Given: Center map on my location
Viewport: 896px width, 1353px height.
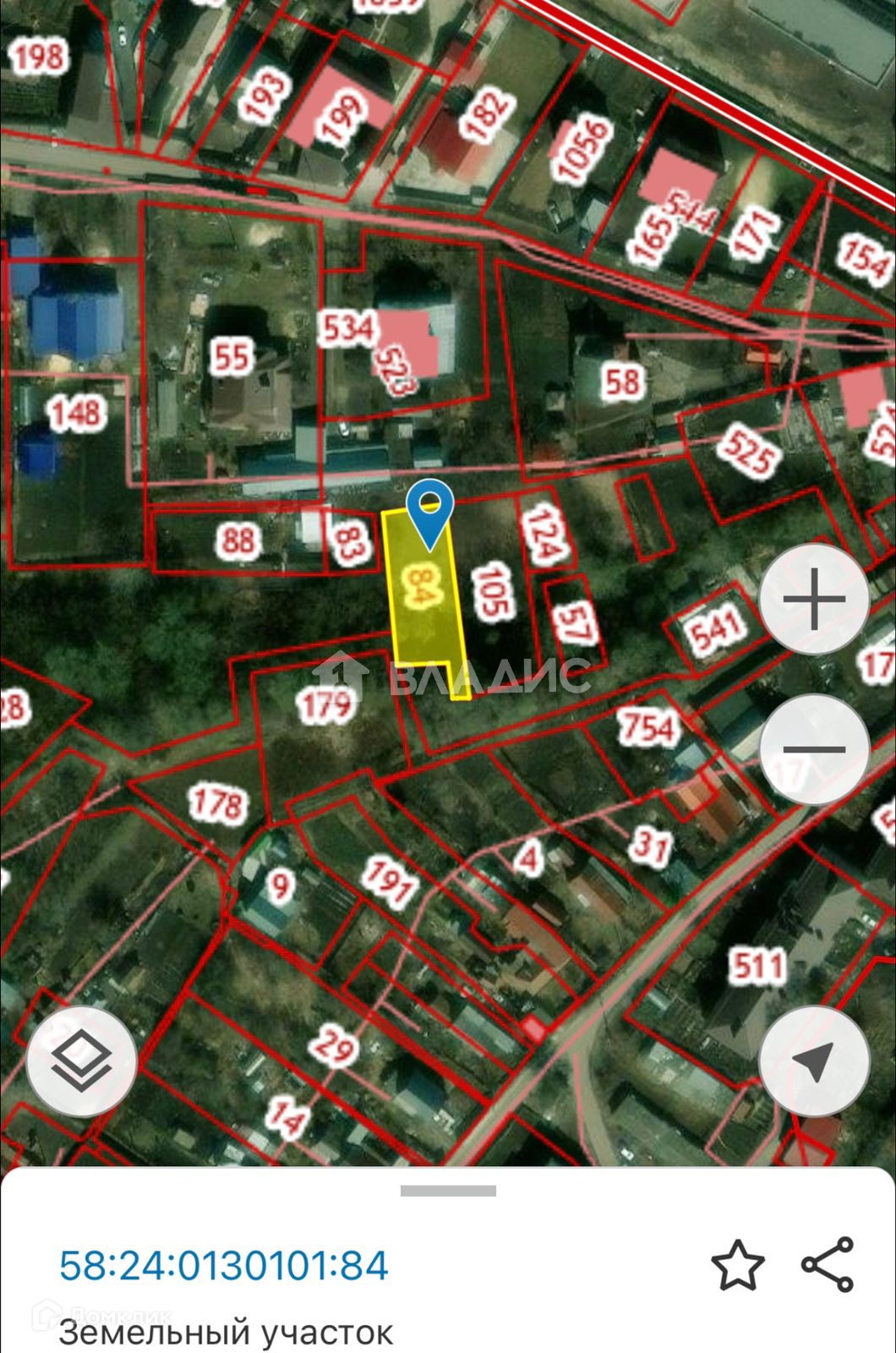Looking at the screenshot, I should click(814, 1060).
